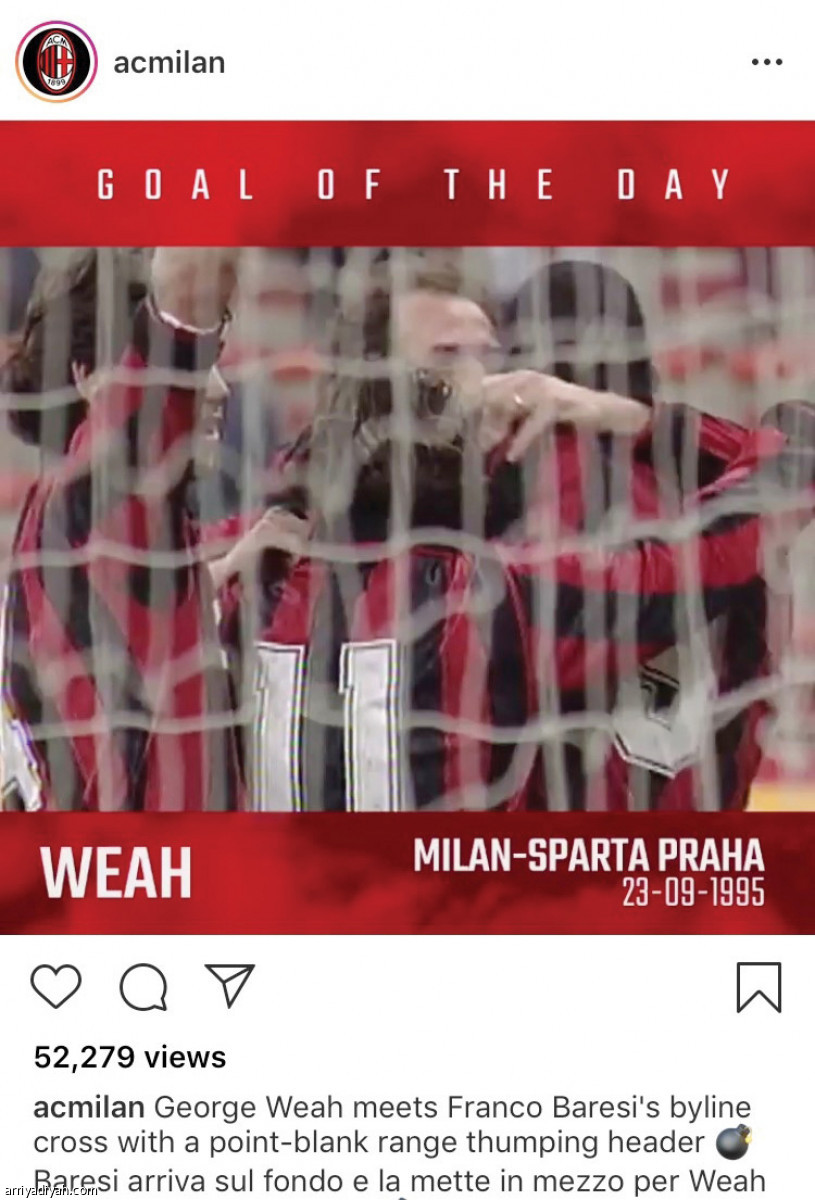This screenshot has height=1200, width=815.
Task: Open the post's three-dot options menu
Action: click(766, 62)
